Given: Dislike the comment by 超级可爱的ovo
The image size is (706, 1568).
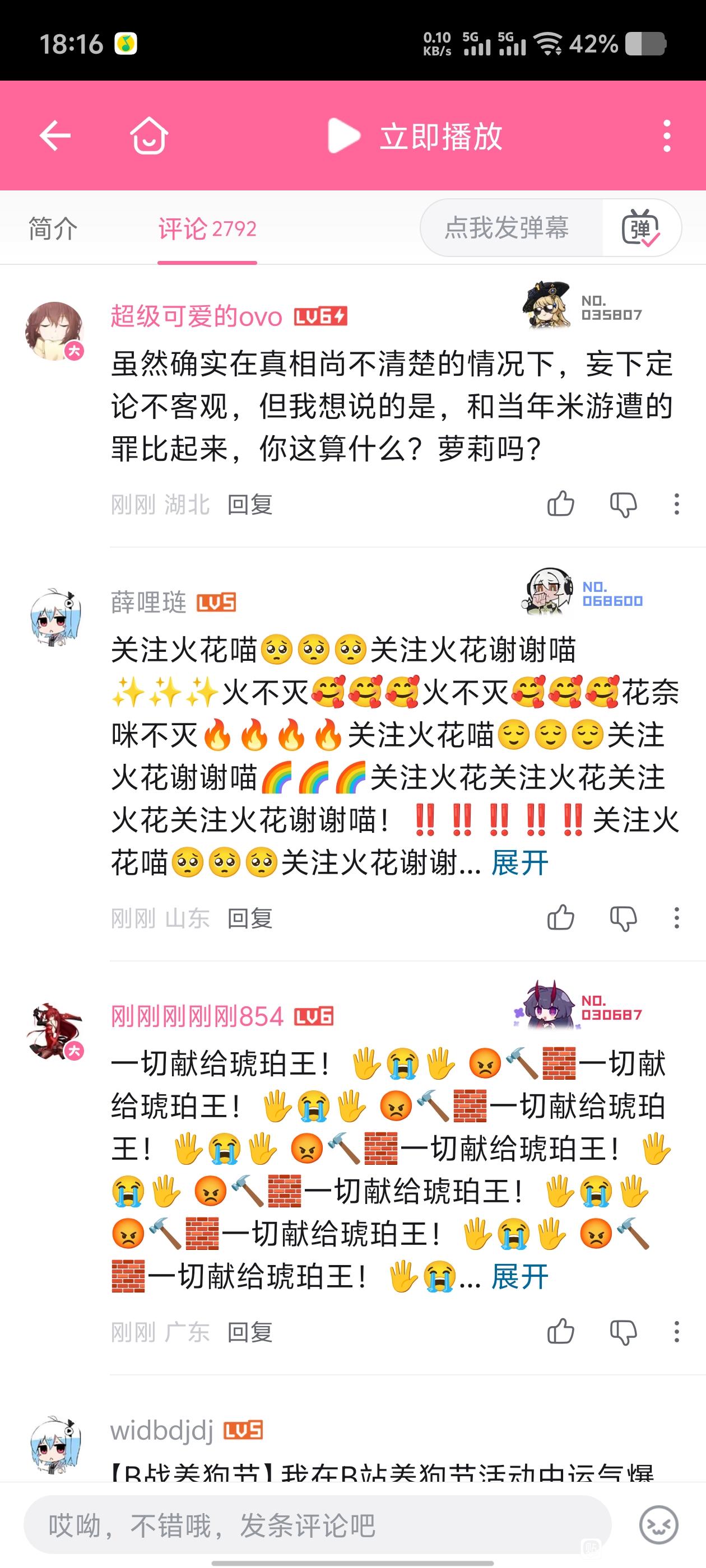Looking at the screenshot, I should pyautogui.click(x=623, y=505).
